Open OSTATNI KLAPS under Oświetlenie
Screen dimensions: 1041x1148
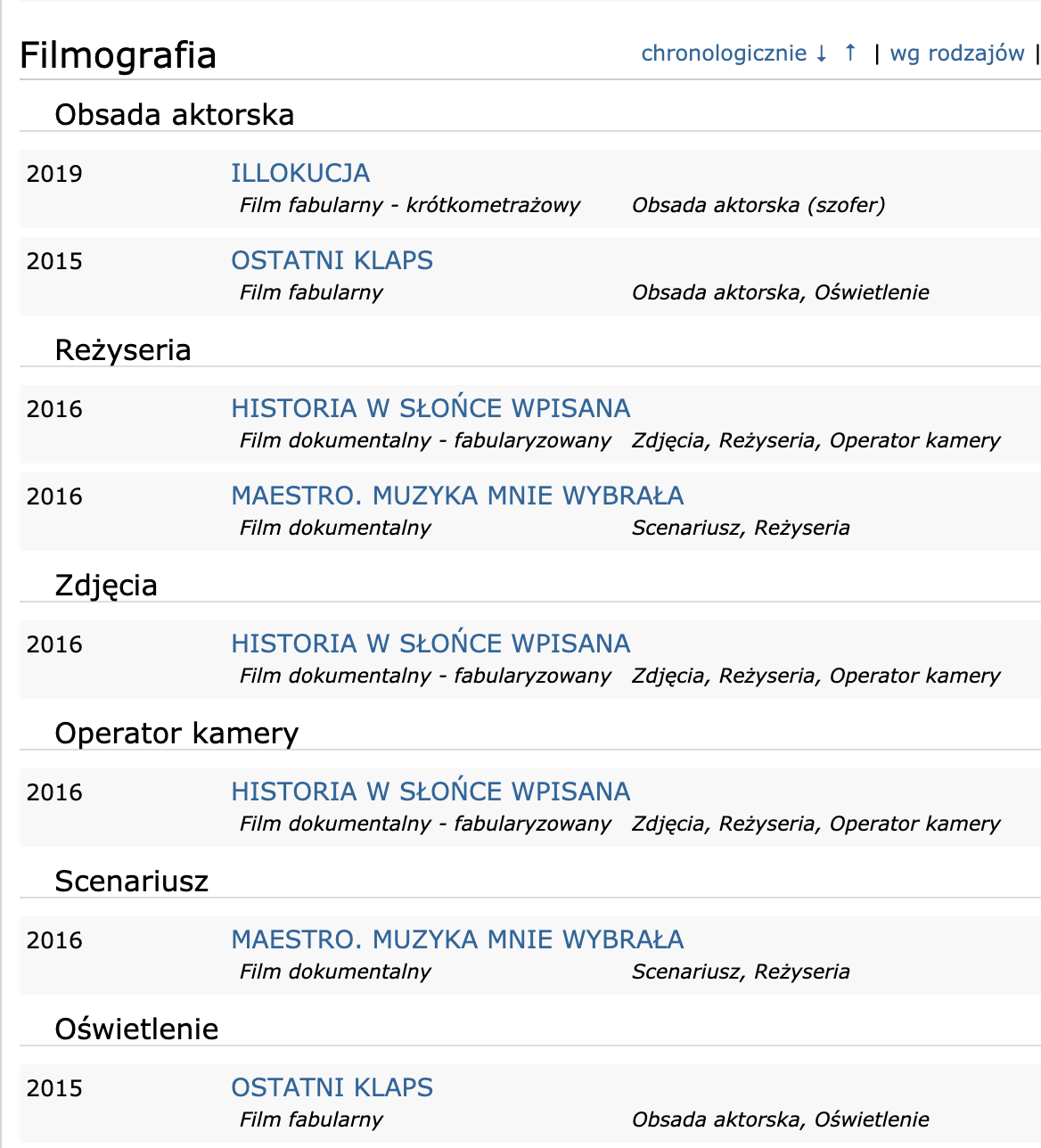point(332,1087)
